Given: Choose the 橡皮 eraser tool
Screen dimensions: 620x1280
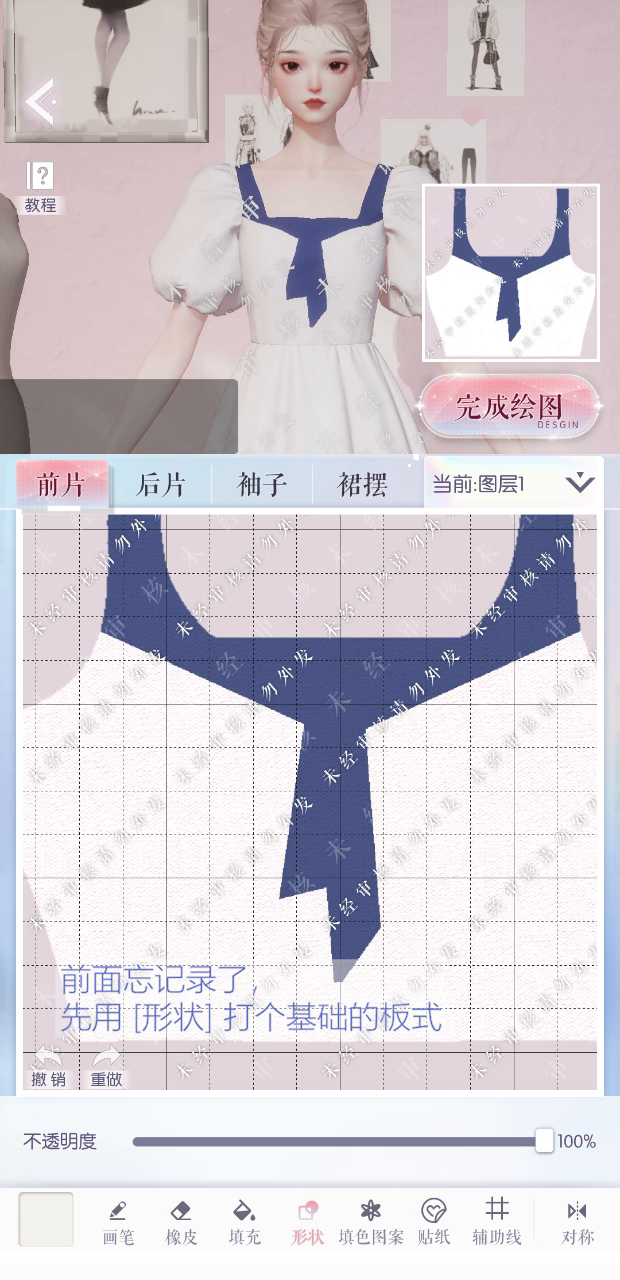Looking at the screenshot, I should tap(181, 1223).
